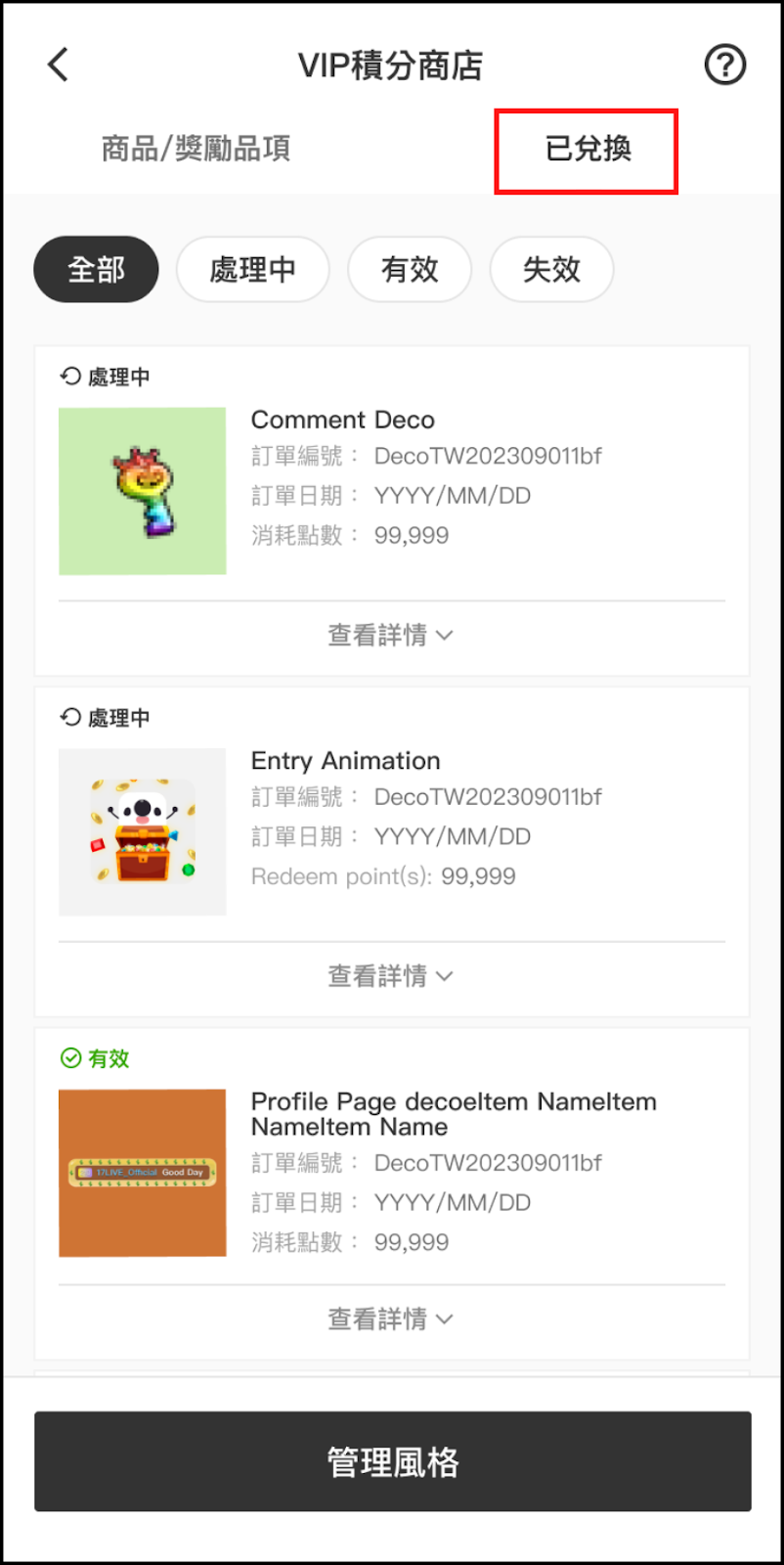Viewport: 784px width, 1565px height.
Task: Open the Profile Page deco thumbnail
Action: [143, 1173]
